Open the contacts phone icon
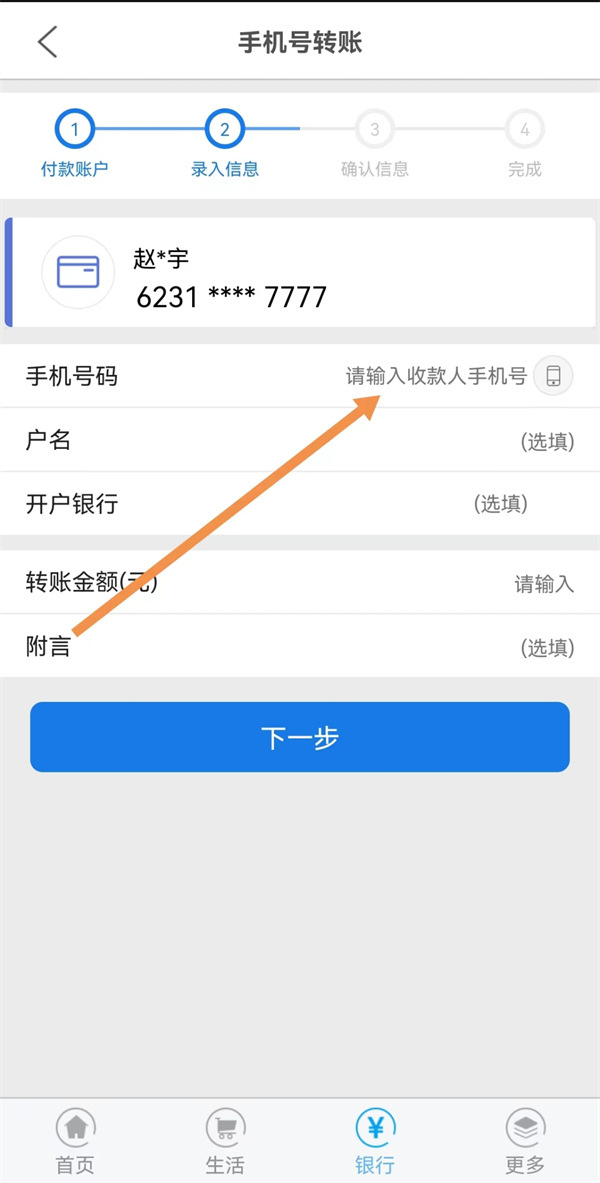Image resolution: width=600 pixels, height=1183 pixels. click(553, 377)
